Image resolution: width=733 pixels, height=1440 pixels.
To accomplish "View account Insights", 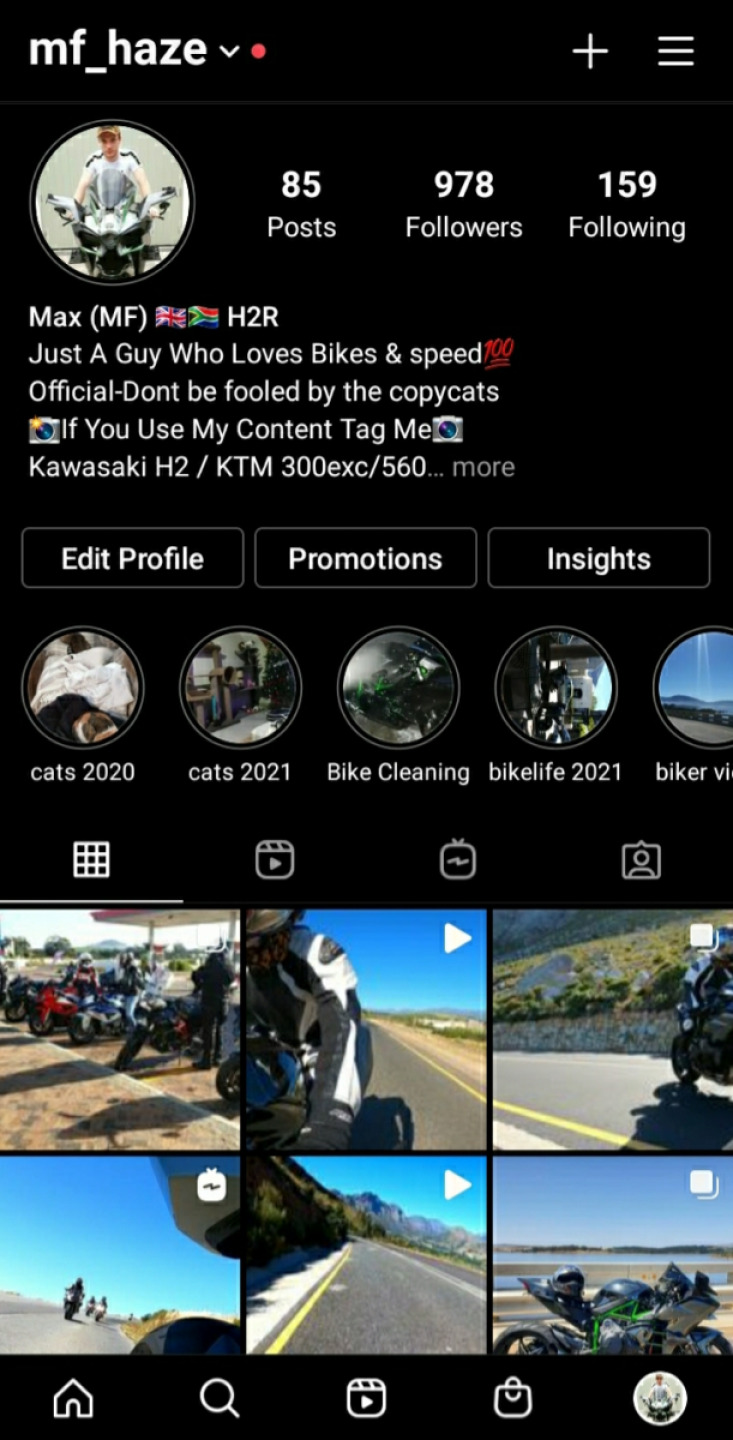I will (598, 558).
